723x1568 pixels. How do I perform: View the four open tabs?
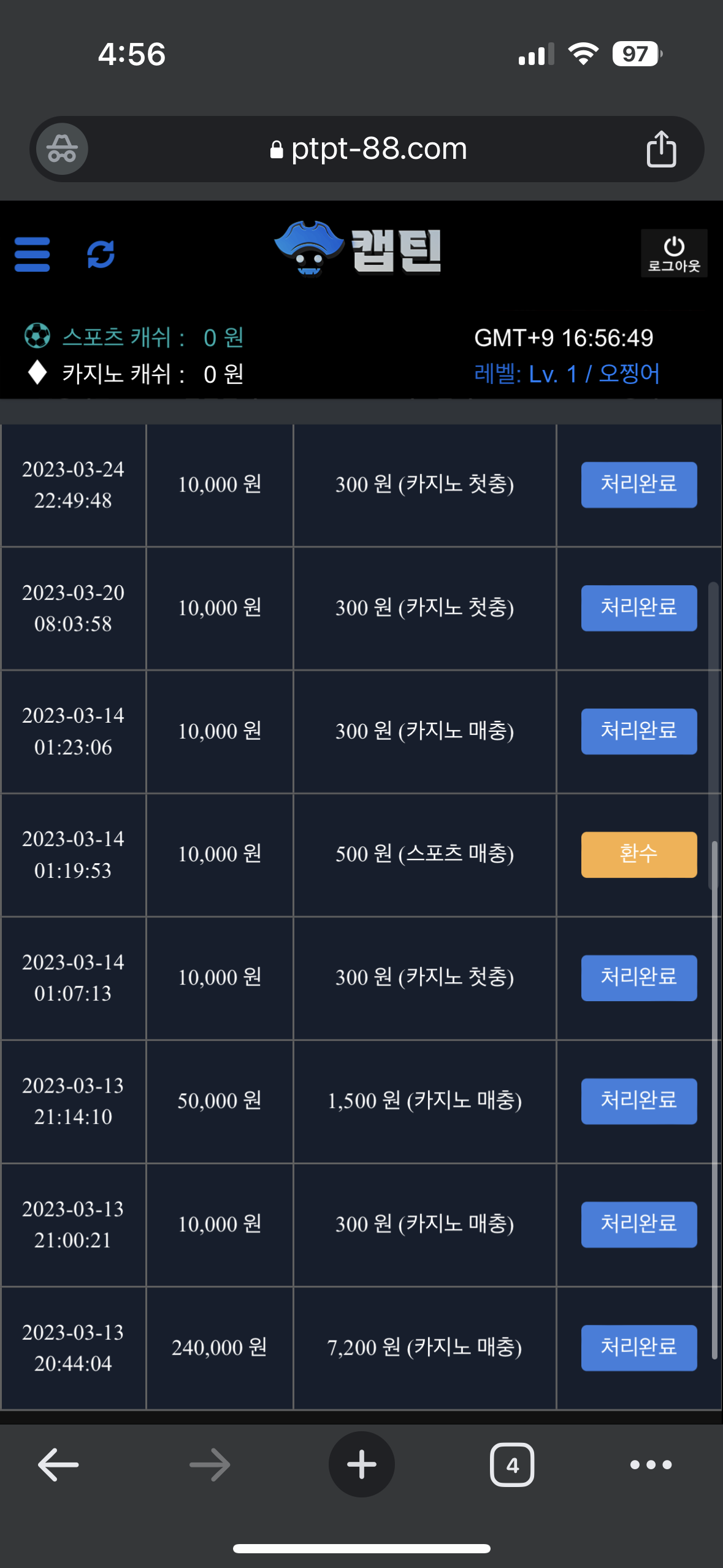[x=512, y=1465]
